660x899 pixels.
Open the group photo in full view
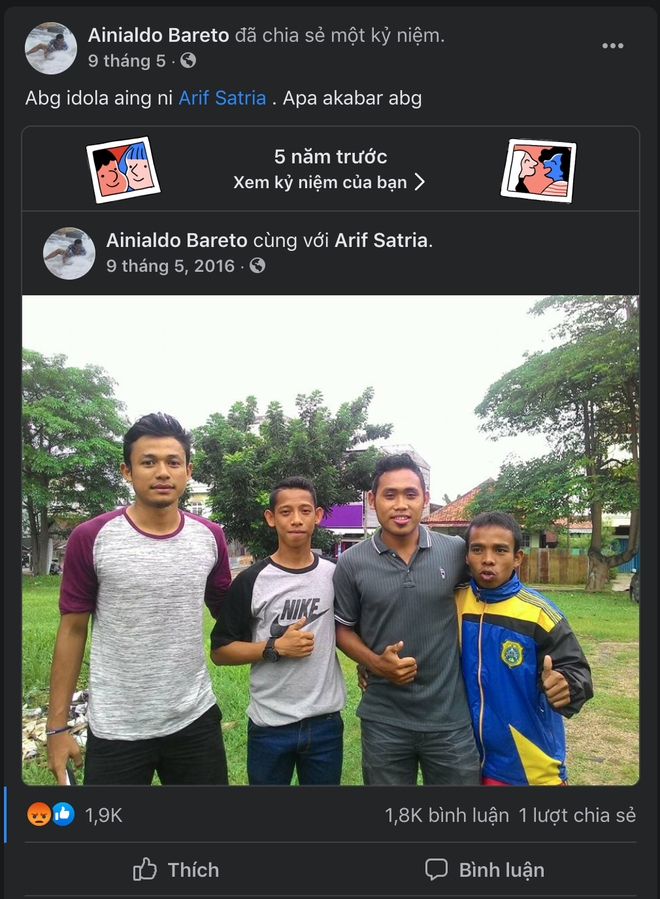click(330, 540)
